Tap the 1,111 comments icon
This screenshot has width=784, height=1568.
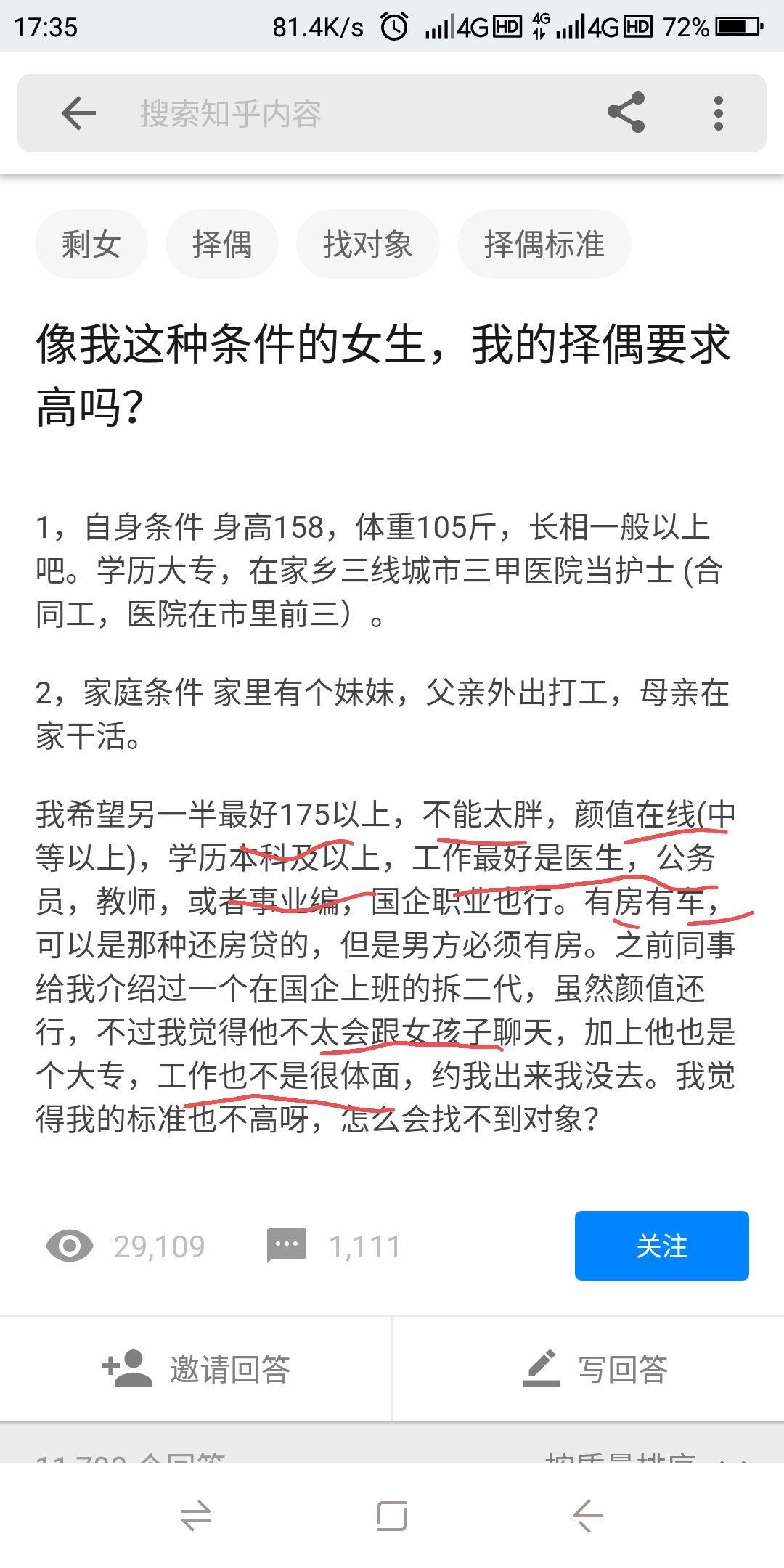pyautogui.click(x=287, y=1246)
